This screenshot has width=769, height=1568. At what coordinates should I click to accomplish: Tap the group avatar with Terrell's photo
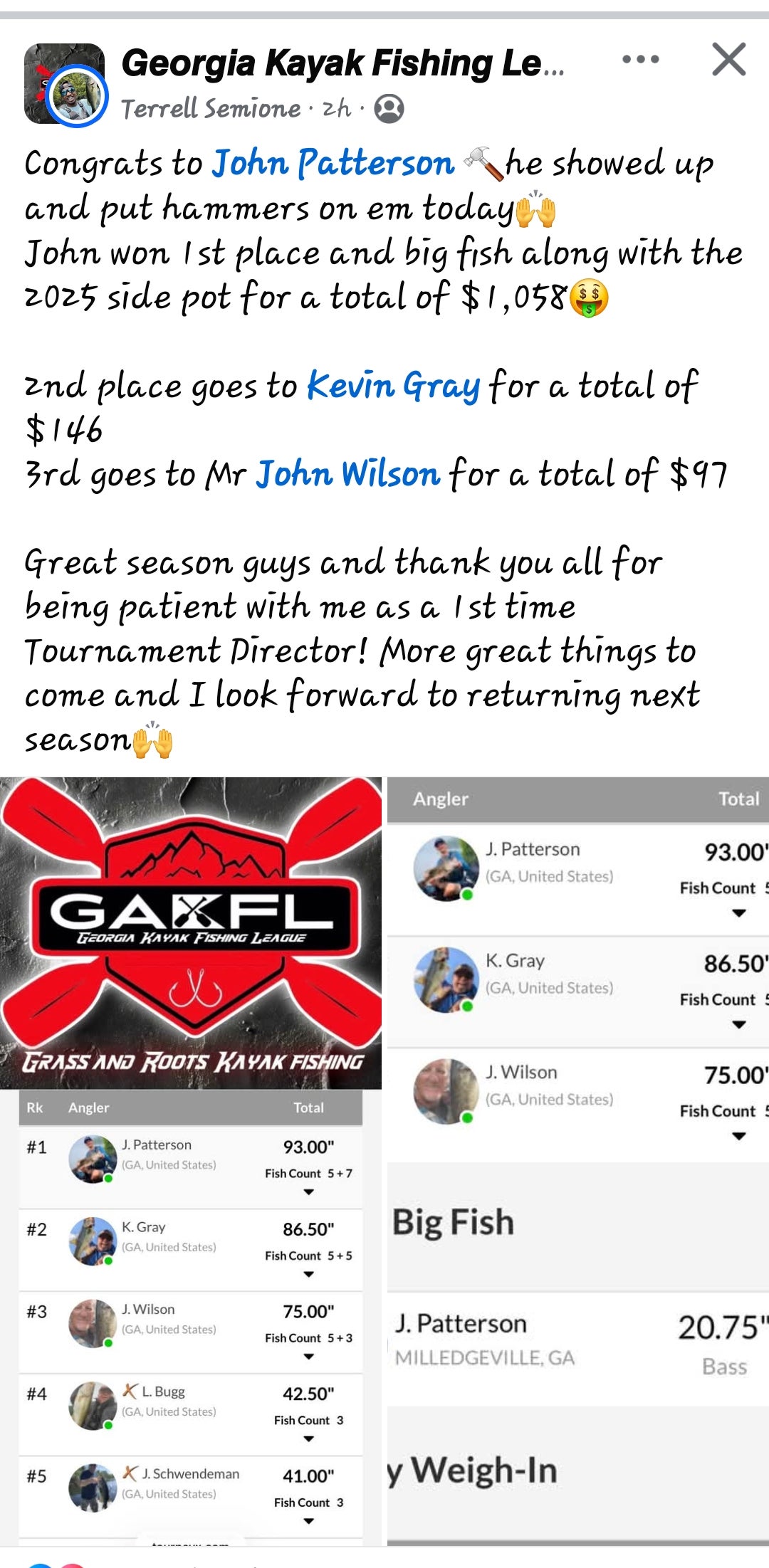(x=66, y=84)
